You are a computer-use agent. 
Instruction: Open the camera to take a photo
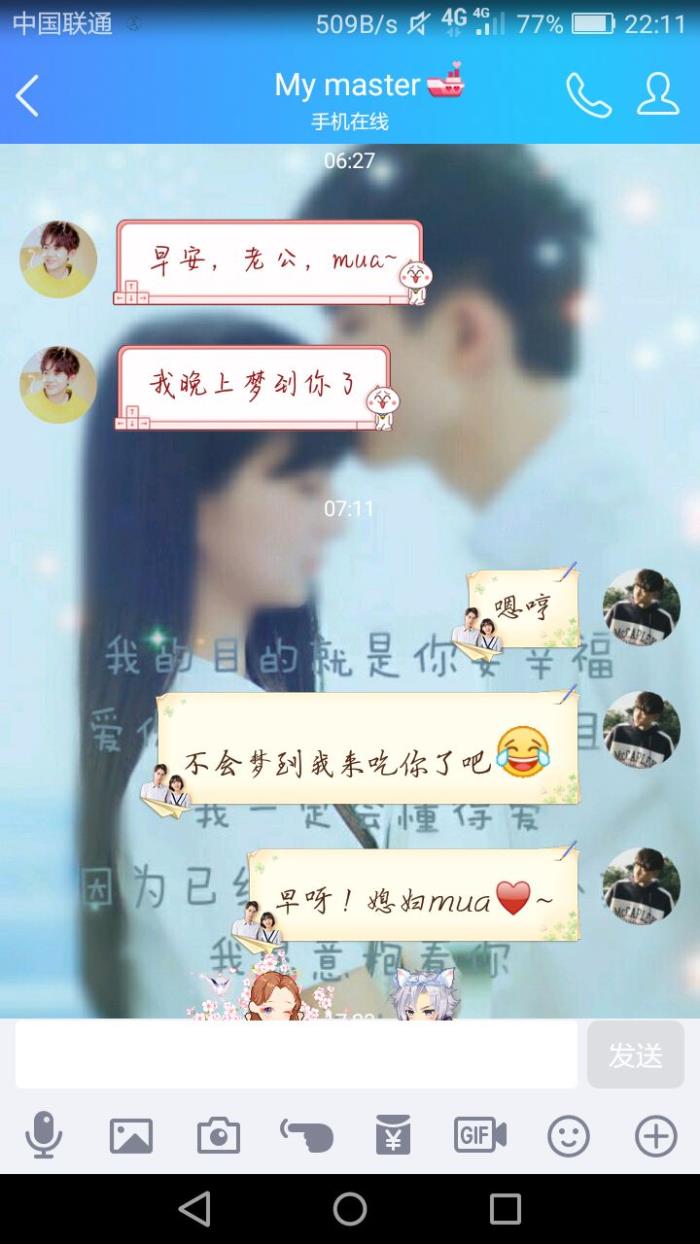pos(218,1135)
